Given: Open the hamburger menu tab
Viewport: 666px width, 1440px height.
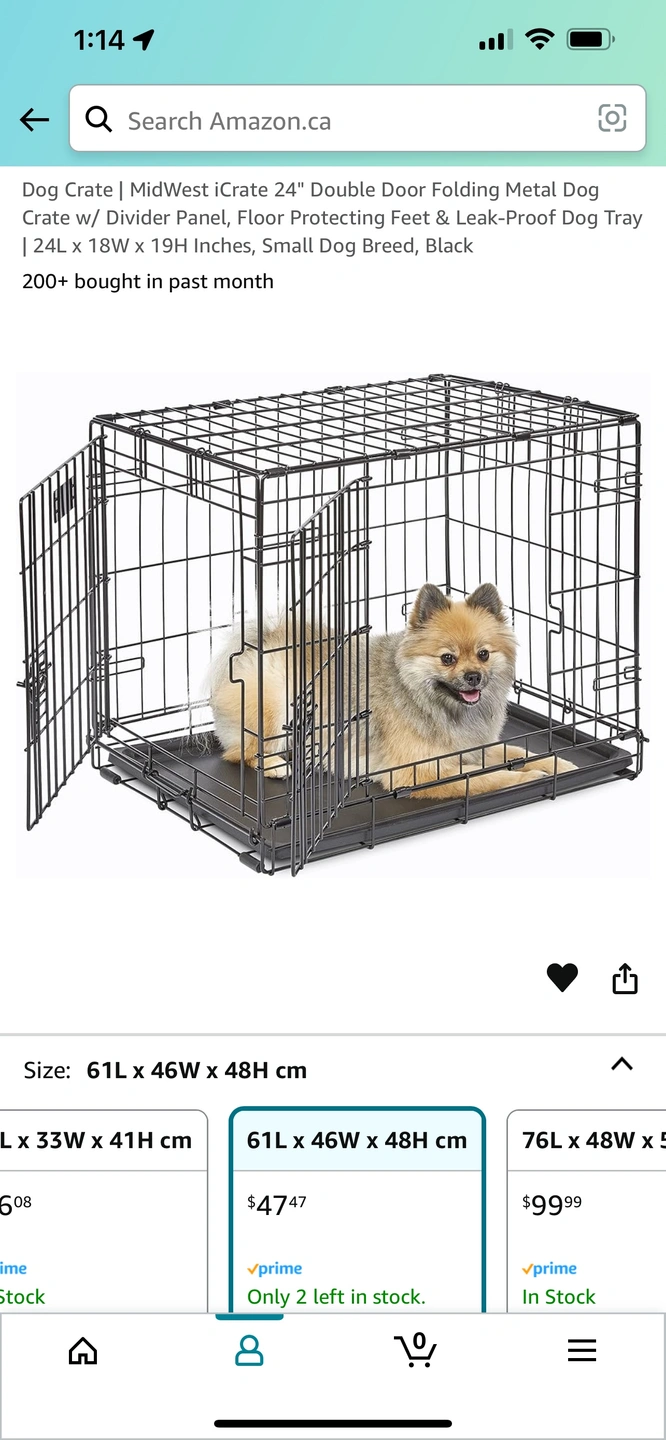Looking at the screenshot, I should 581,1351.
